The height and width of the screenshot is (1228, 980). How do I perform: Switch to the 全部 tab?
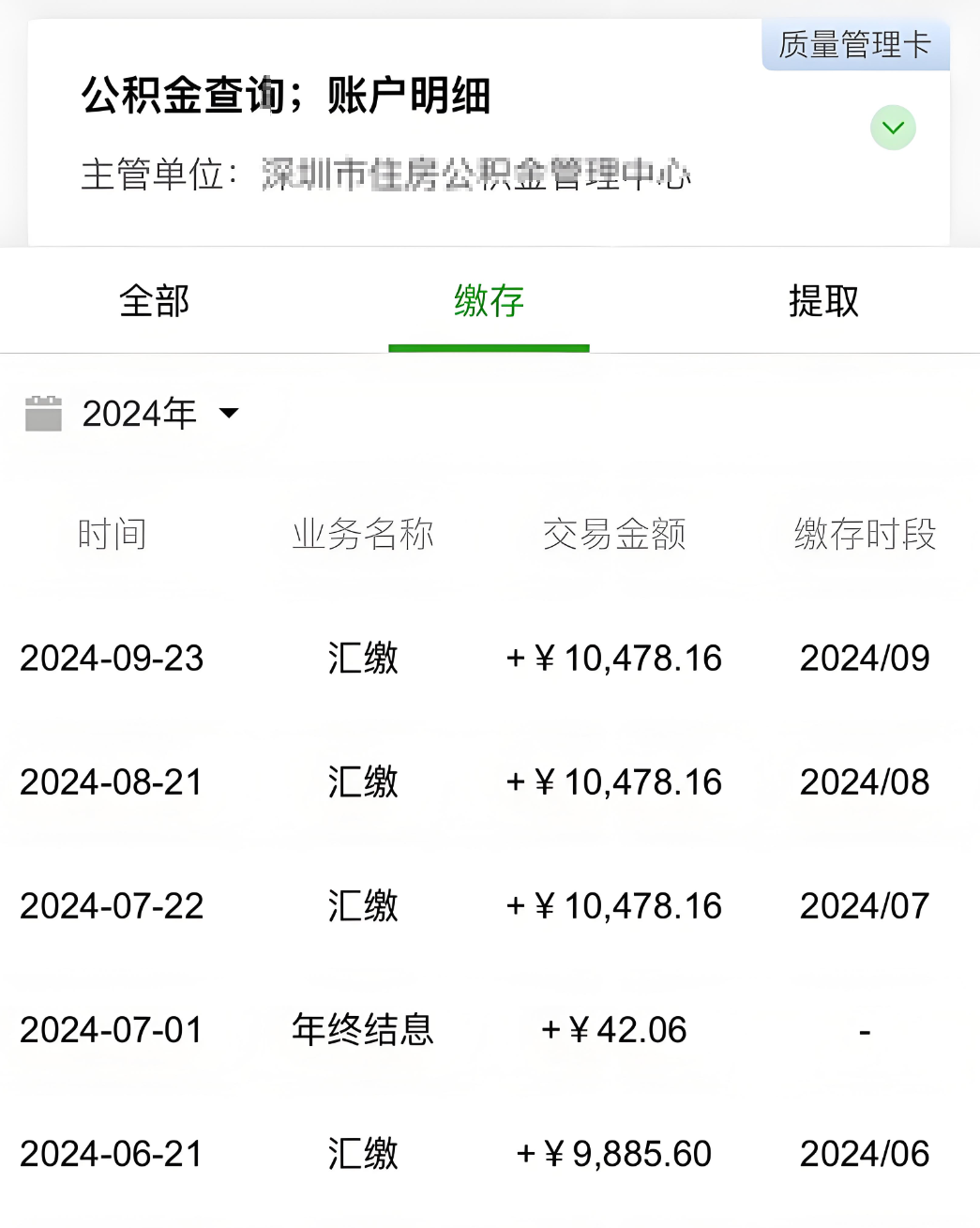pyautogui.click(x=155, y=301)
